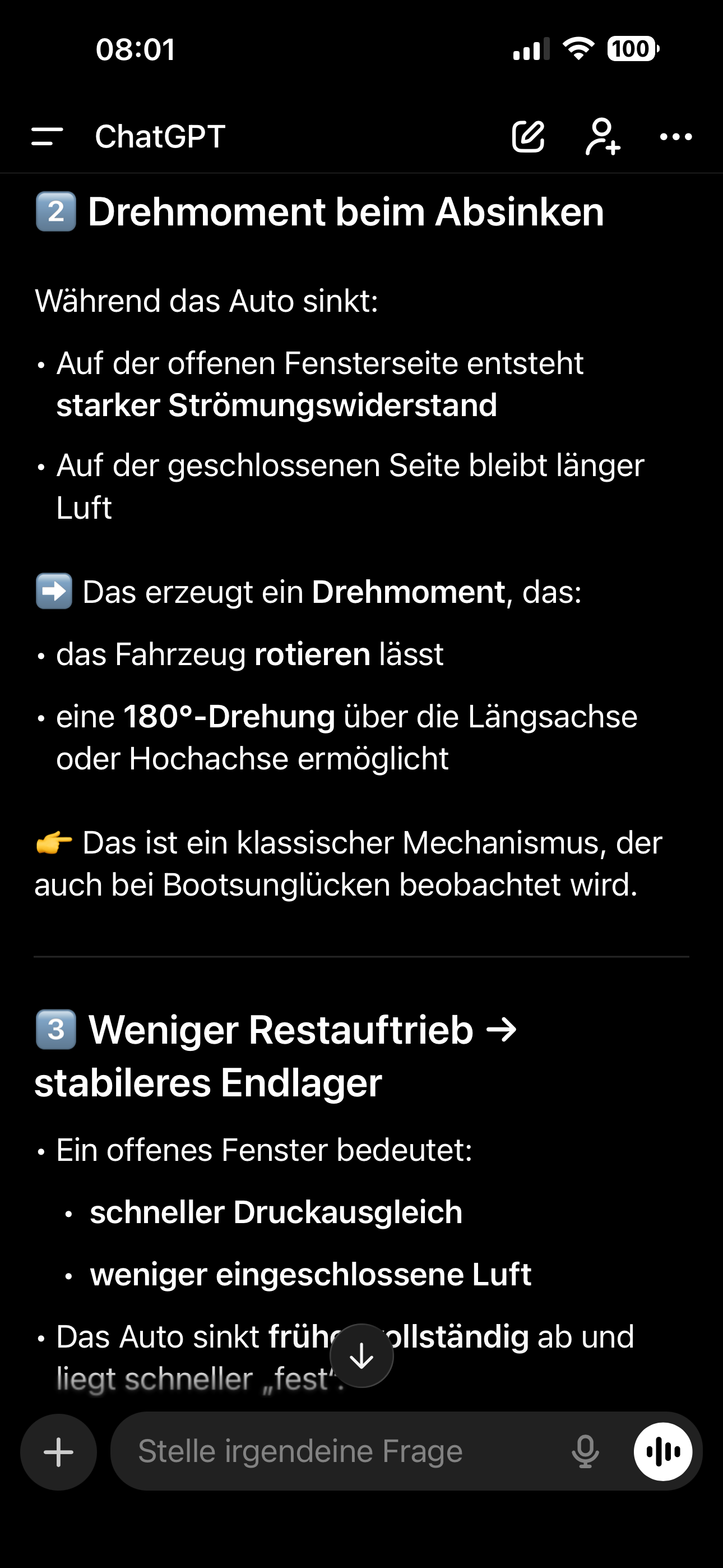Screen dimensions: 723x1568
Task: Open the three-dot overflow menu
Action: tap(675, 136)
